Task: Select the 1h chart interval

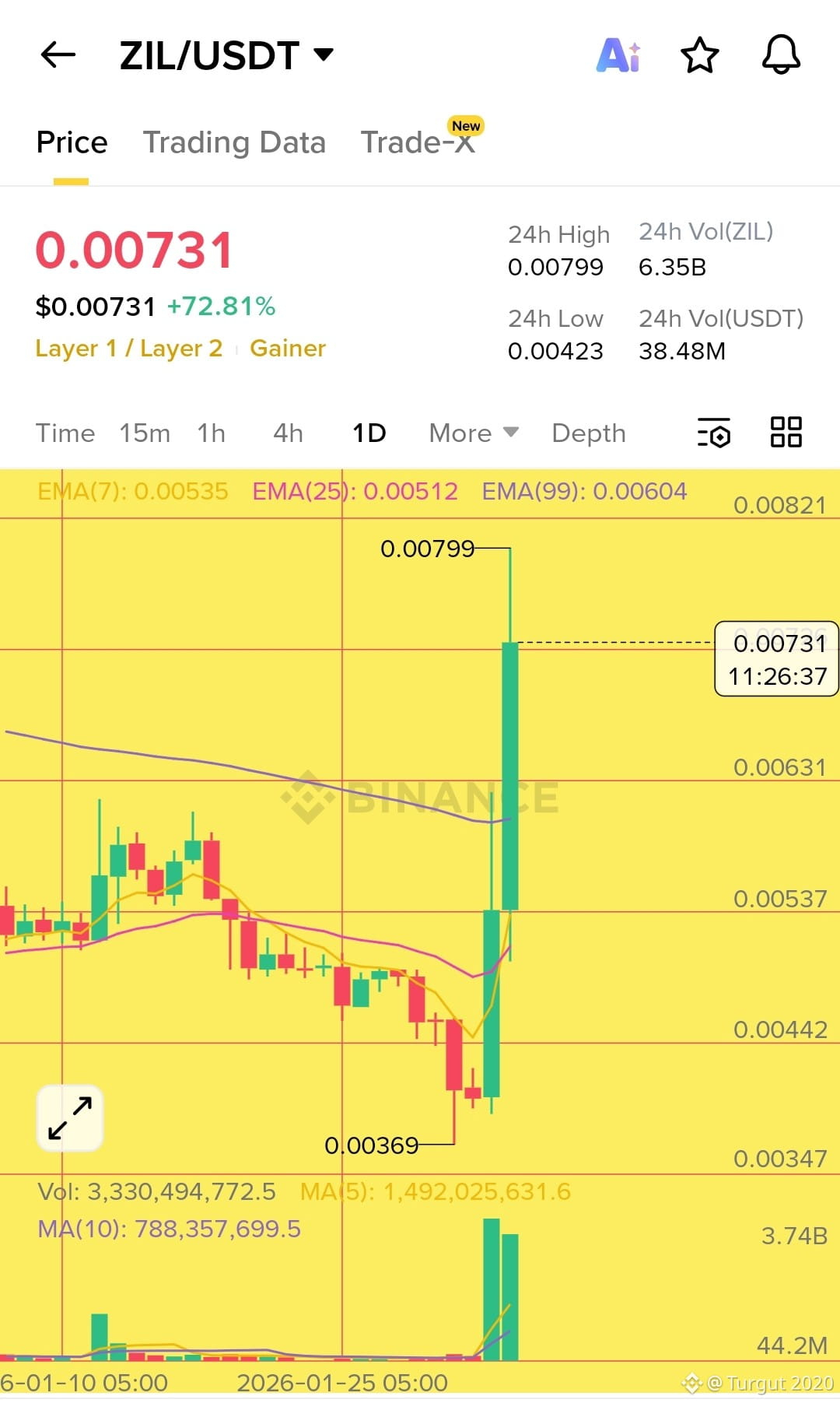Action: (211, 433)
